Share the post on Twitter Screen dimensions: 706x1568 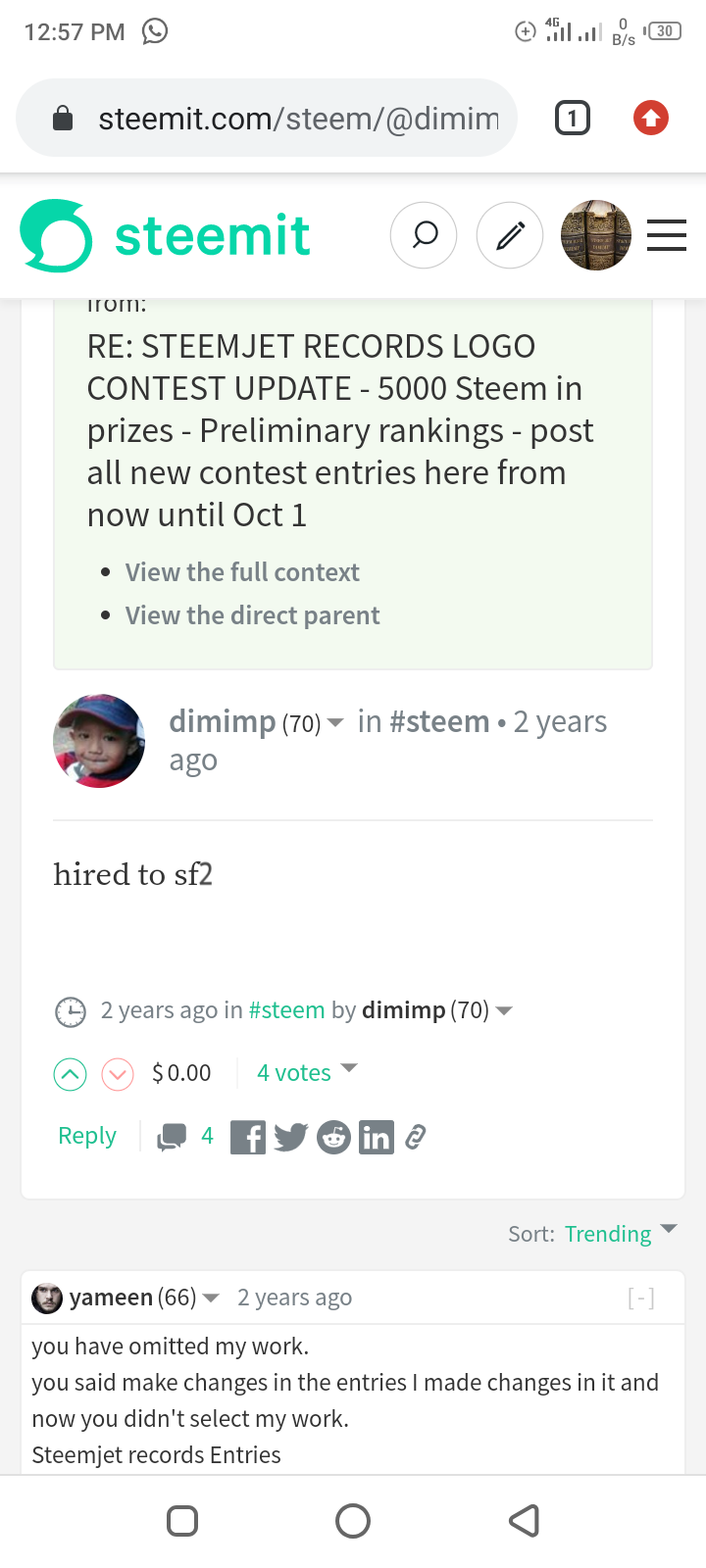291,1137
